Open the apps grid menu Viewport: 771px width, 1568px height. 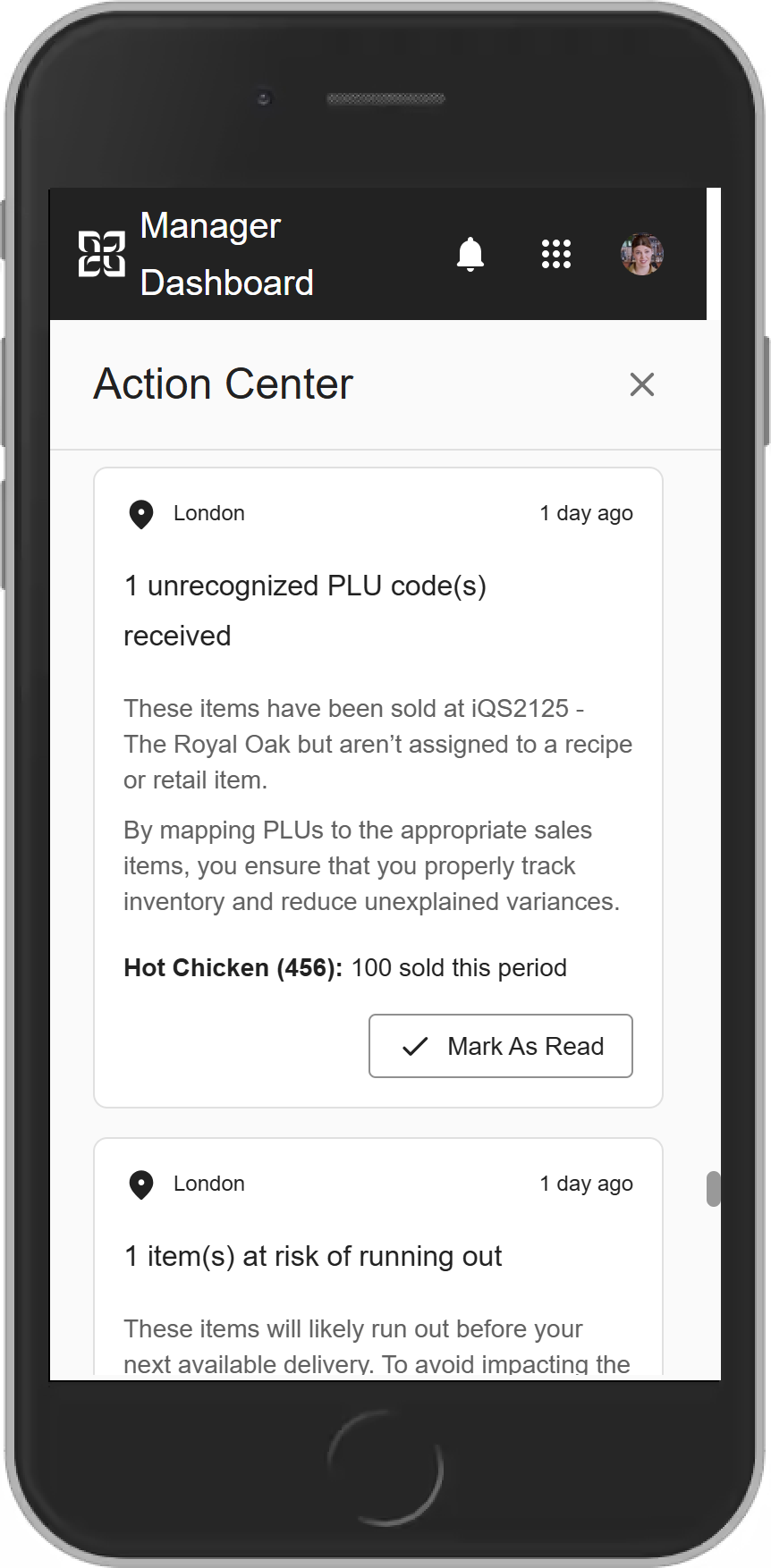555,255
